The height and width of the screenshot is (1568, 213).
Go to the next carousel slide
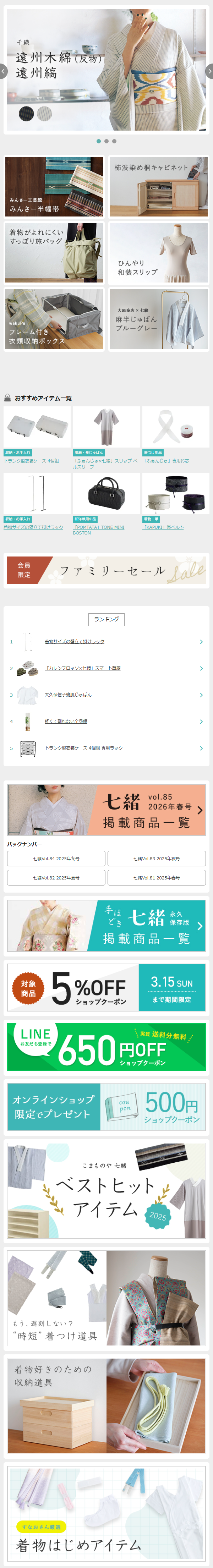pyautogui.click(x=209, y=72)
